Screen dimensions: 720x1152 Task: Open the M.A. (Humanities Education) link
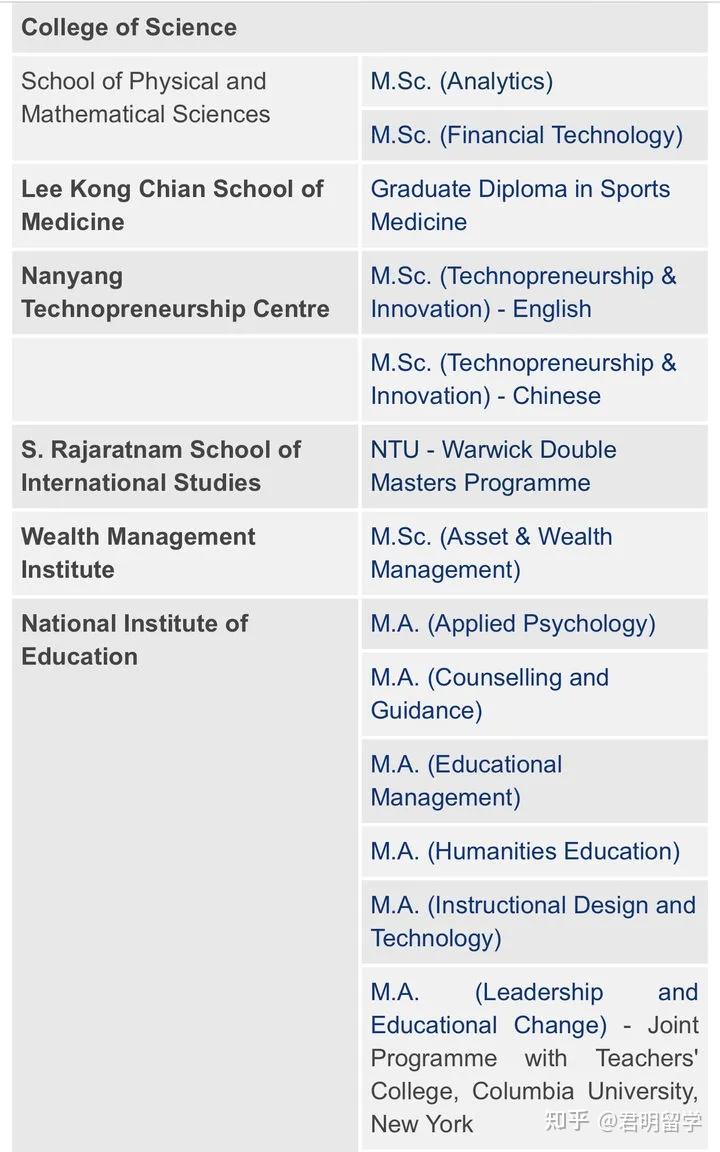(x=525, y=852)
